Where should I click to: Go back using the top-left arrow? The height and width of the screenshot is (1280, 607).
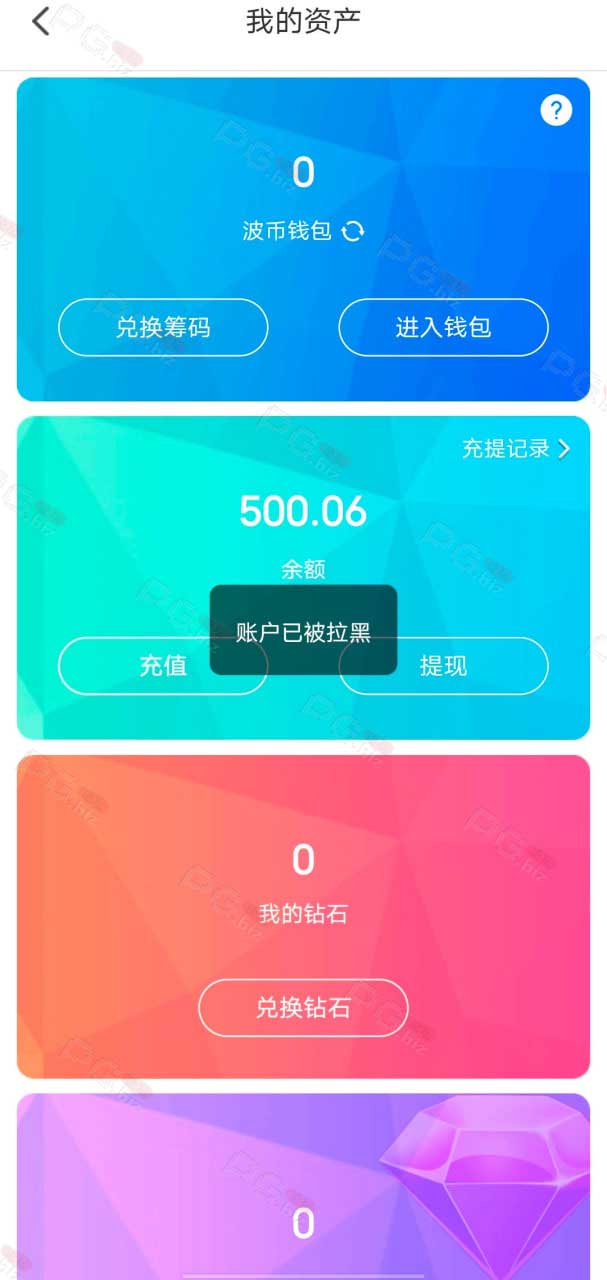point(41,22)
